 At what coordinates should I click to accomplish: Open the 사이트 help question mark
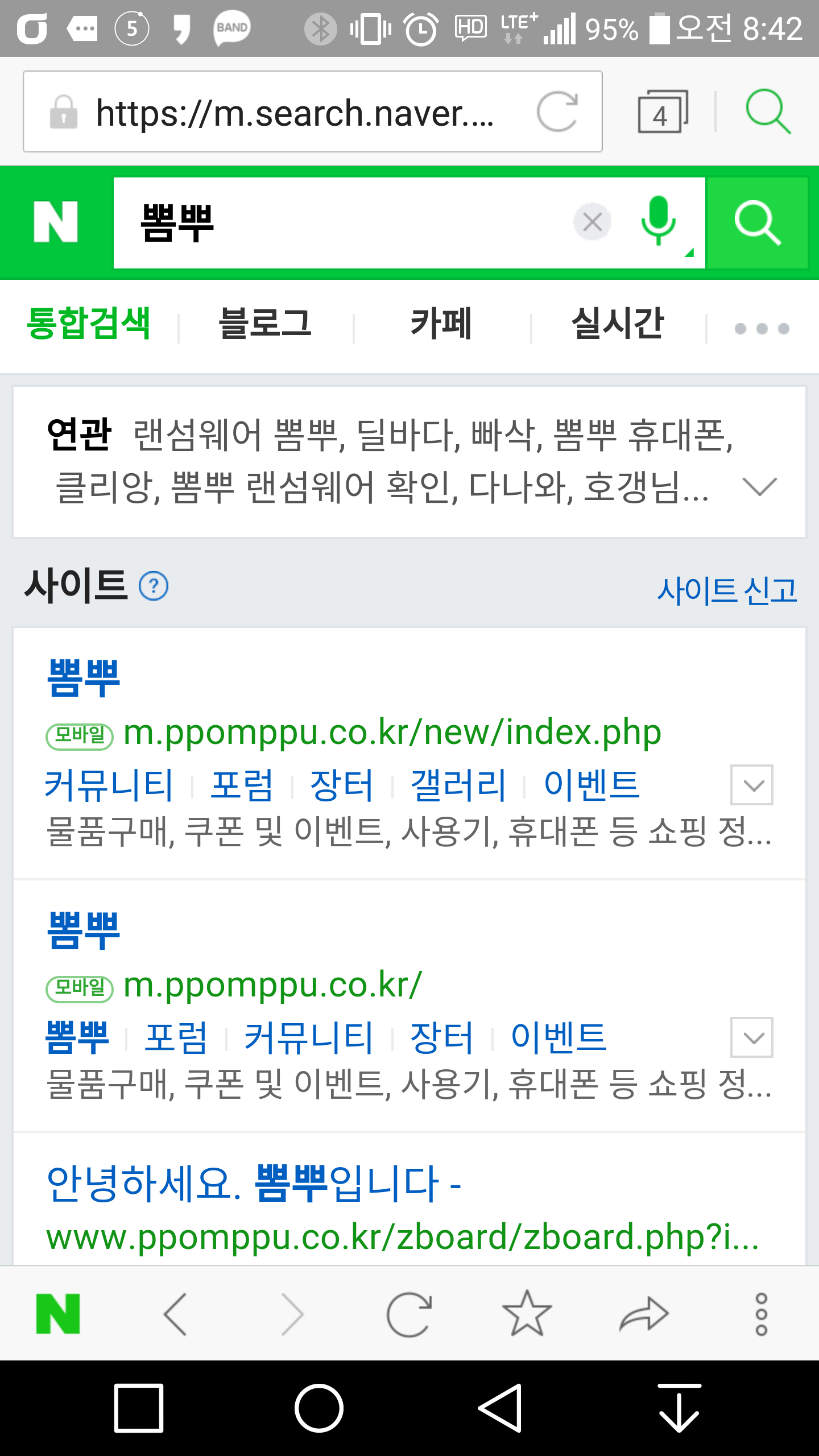click(x=154, y=586)
